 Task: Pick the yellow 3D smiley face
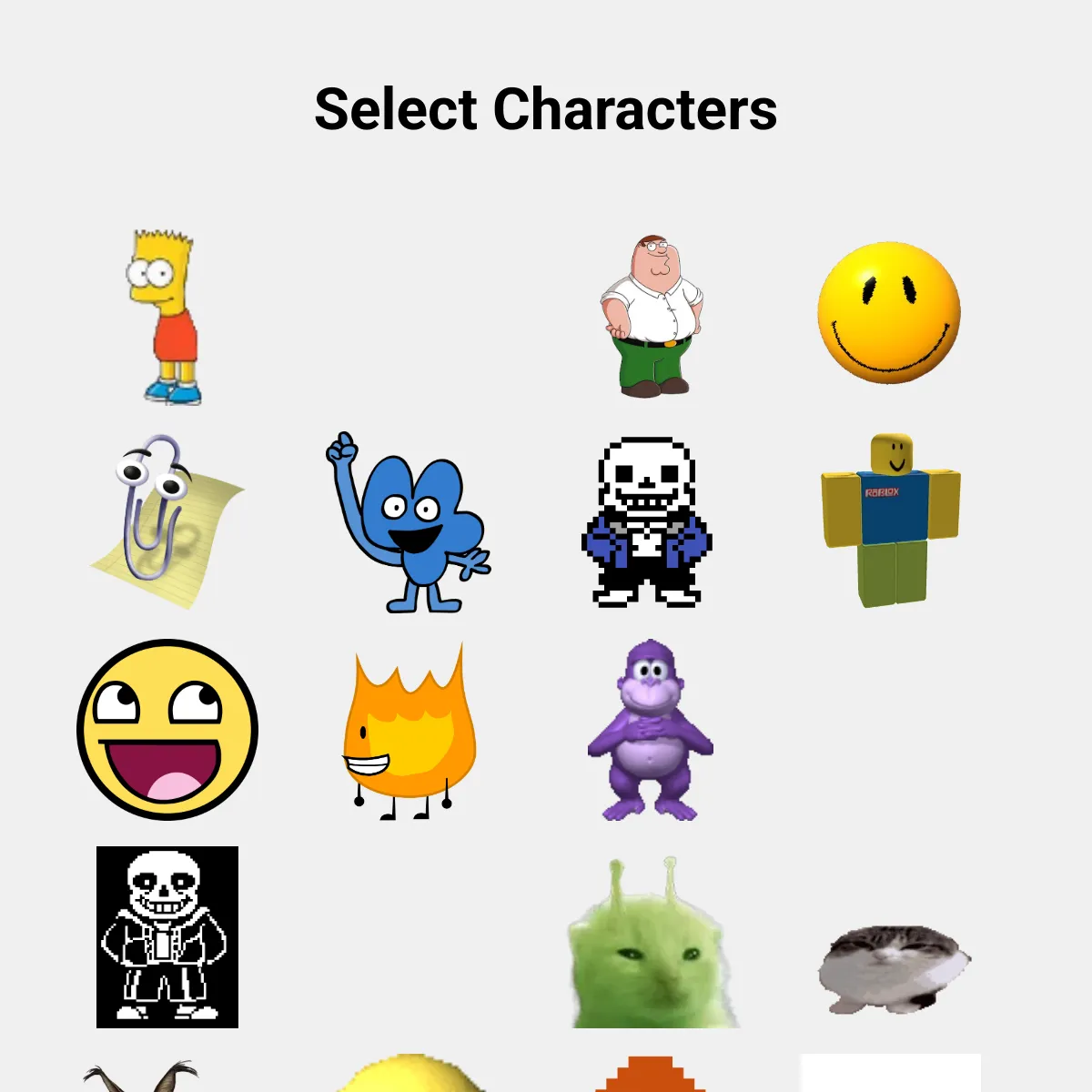pyautogui.click(x=888, y=314)
